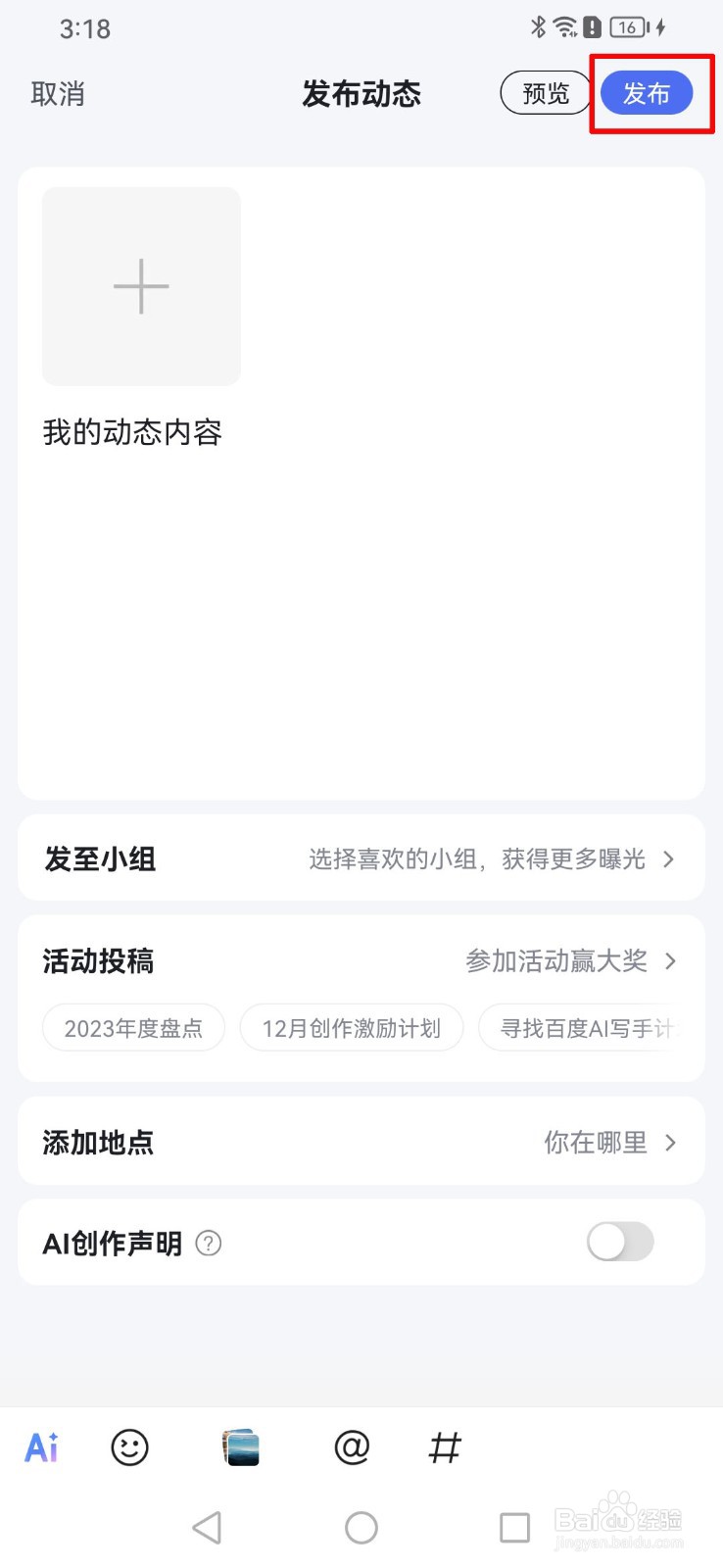This screenshot has height=1568, width=723.
Task: Add a photo with the plus tile
Action: coord(140,286)
